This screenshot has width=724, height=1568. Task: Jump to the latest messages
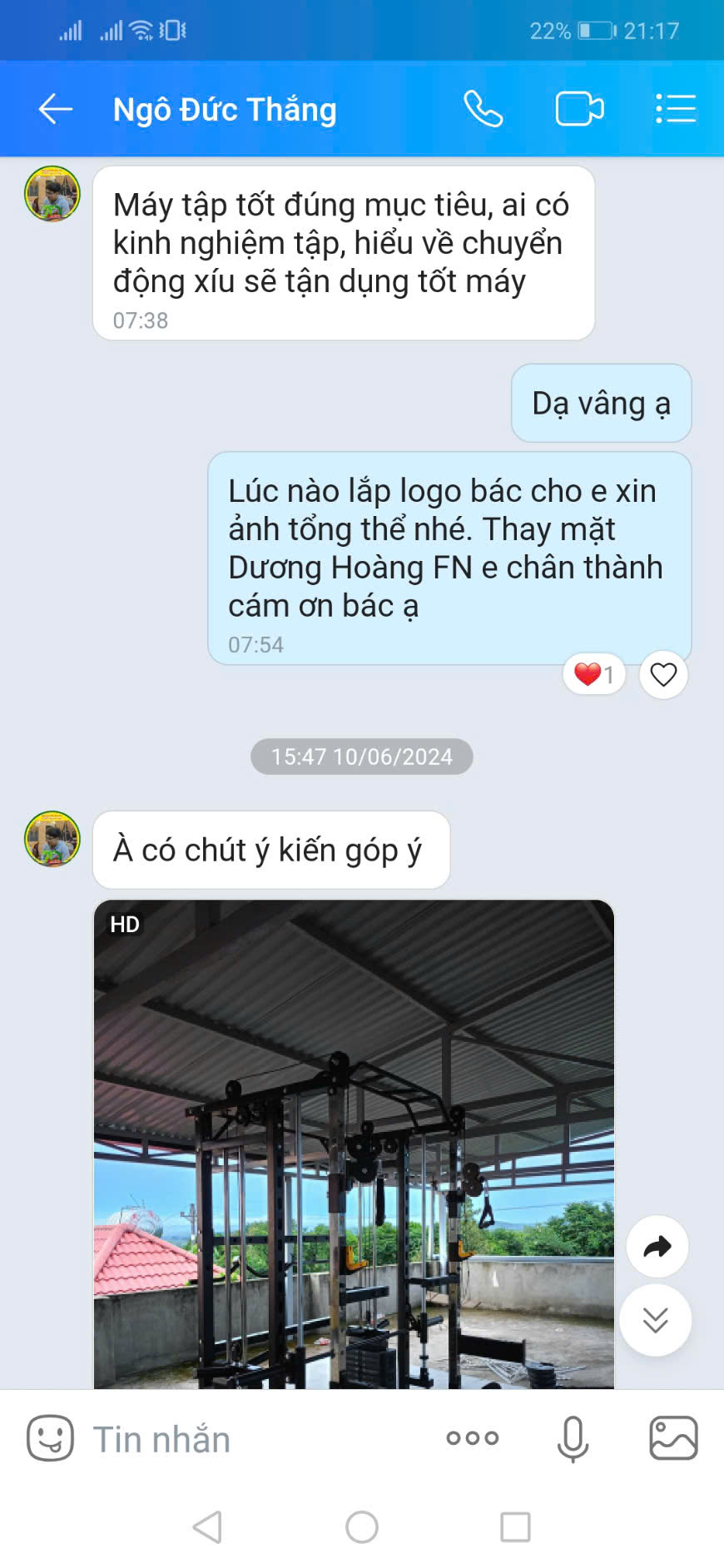656,1320
